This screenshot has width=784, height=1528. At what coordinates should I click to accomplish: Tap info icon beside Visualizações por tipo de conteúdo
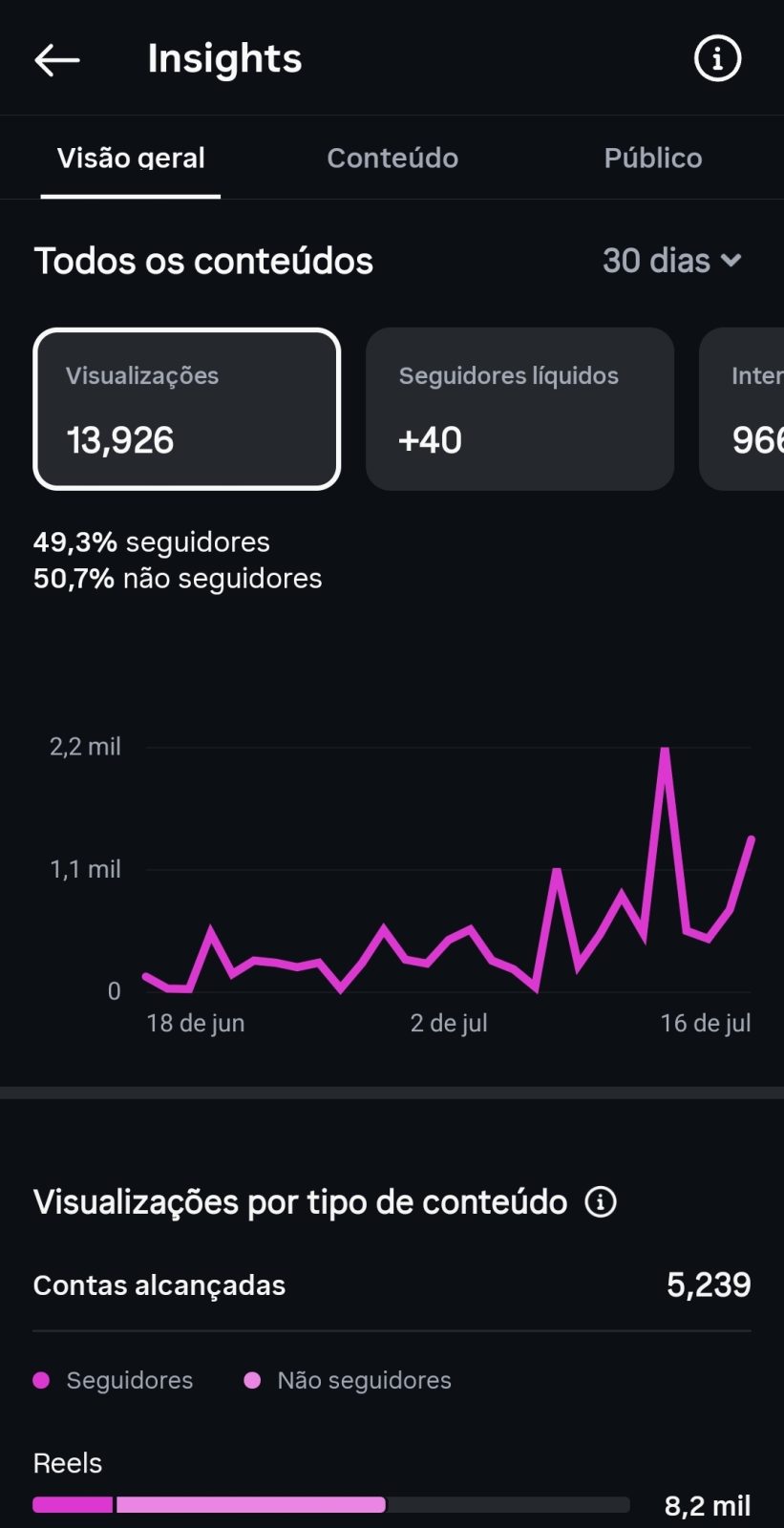(601, 1201)
